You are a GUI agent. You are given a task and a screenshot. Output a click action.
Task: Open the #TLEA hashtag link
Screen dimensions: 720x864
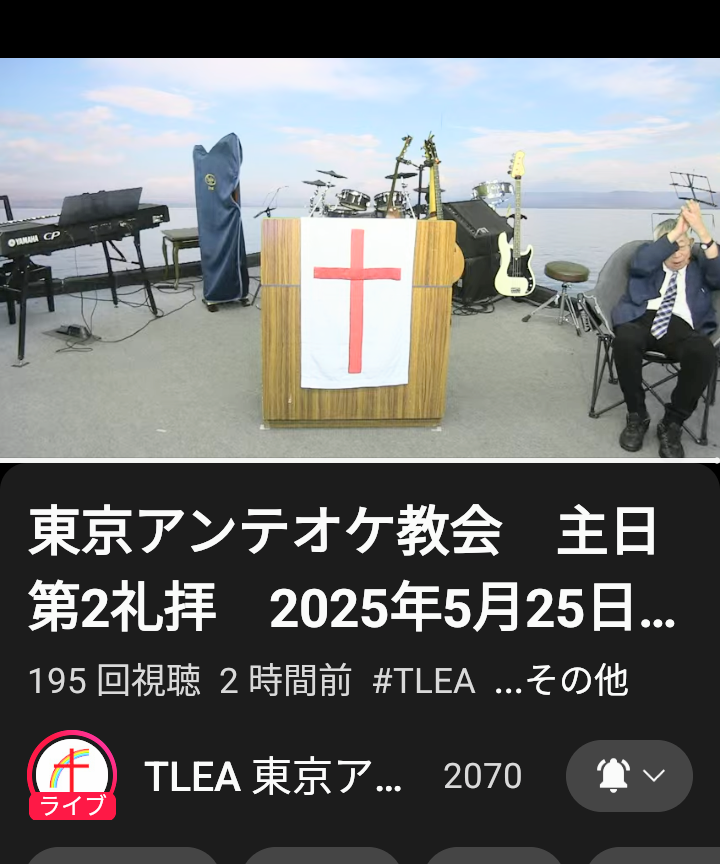423,681
